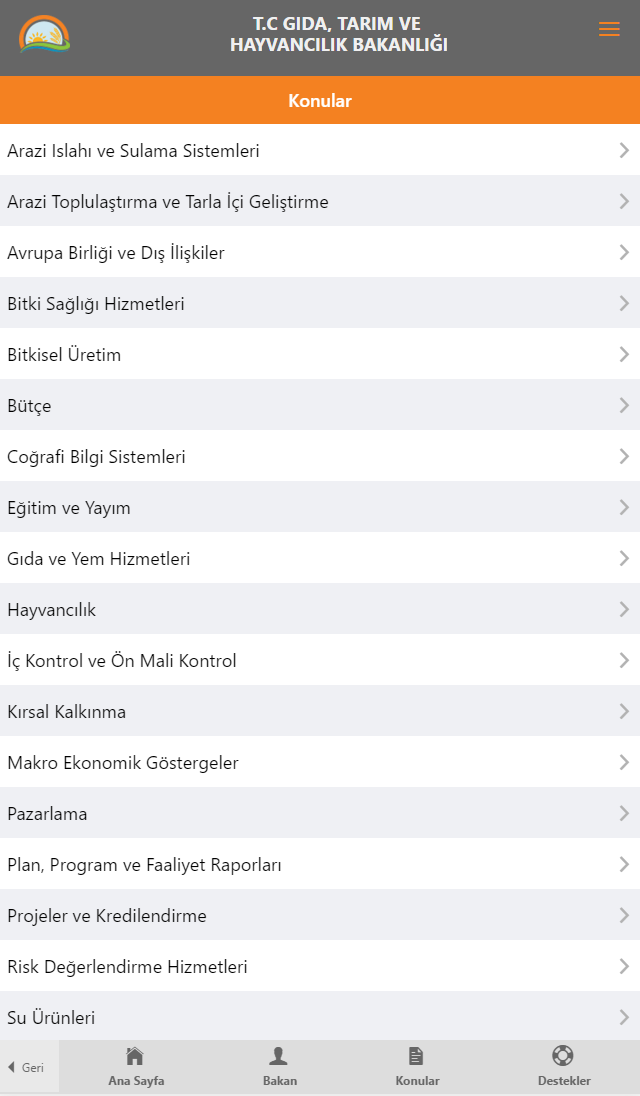Open Arazi Islahı ve Sulama Sistemleri
Image resolution: width=640 pixels, height=1096 pixels.
tap(320, 150)
